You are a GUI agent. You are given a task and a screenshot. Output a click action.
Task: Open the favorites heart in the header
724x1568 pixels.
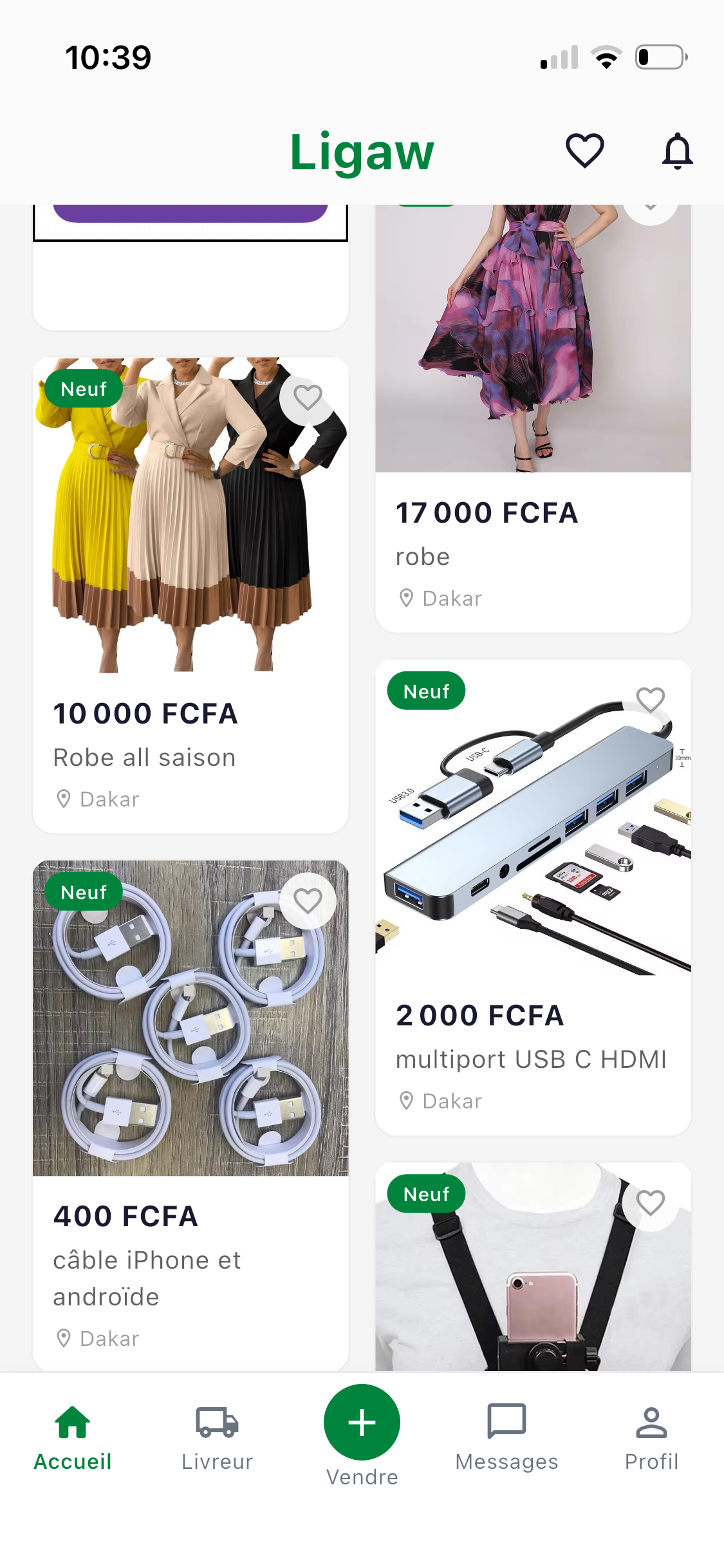point(584,151)
